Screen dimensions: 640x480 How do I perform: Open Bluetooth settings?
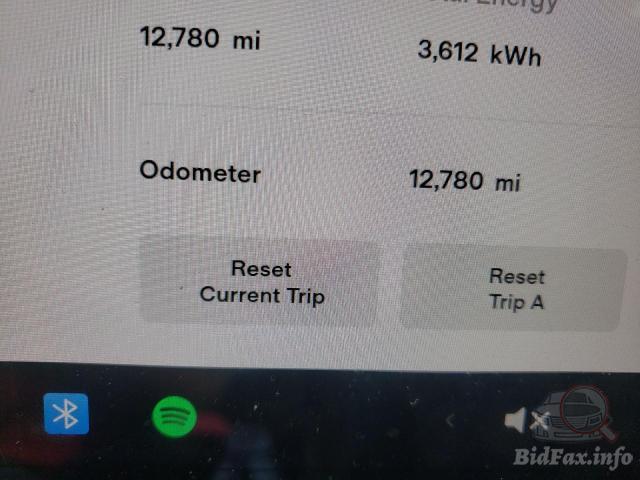pyautogui.click(x=67, y=413)
